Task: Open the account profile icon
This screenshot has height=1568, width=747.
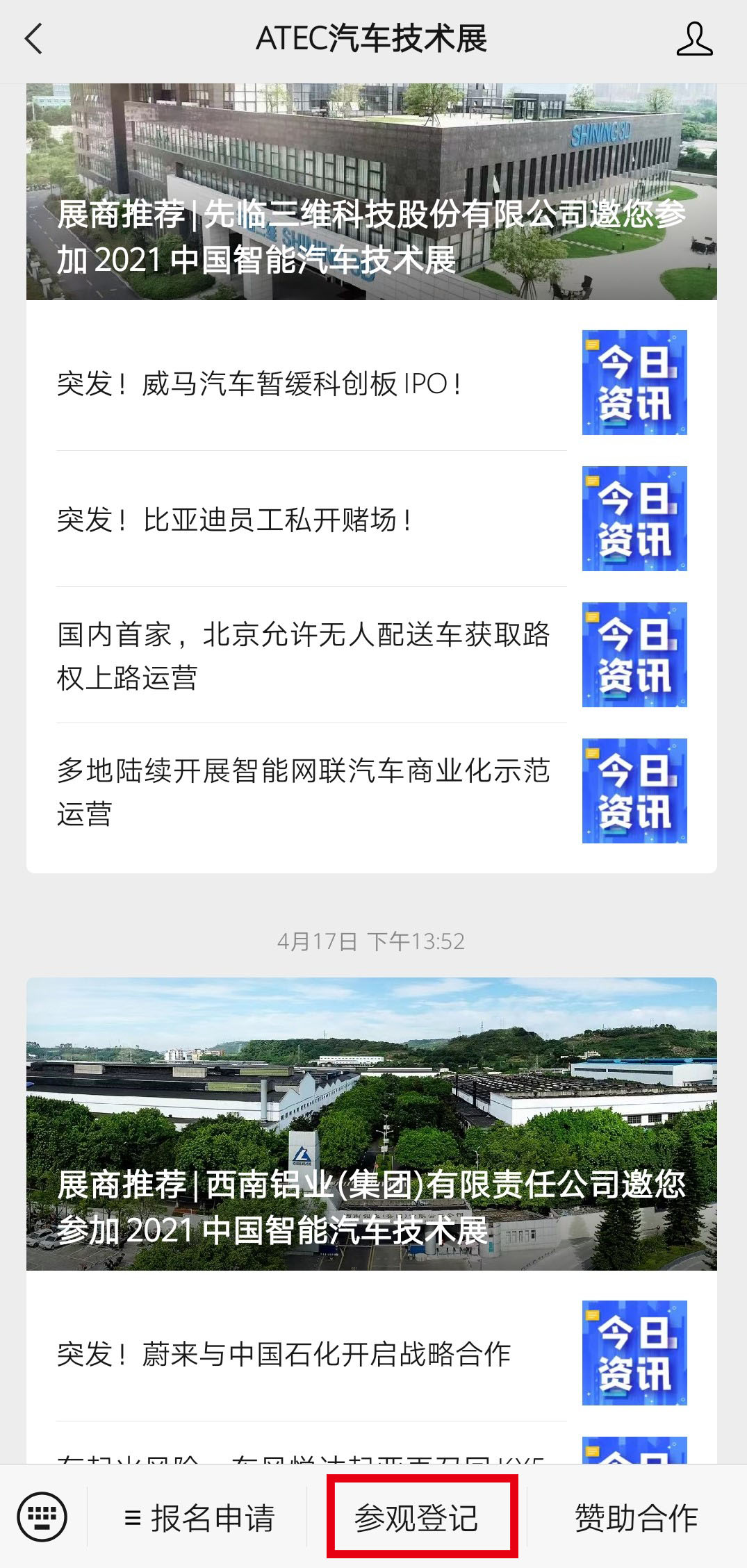Action: tap(694, 39)
